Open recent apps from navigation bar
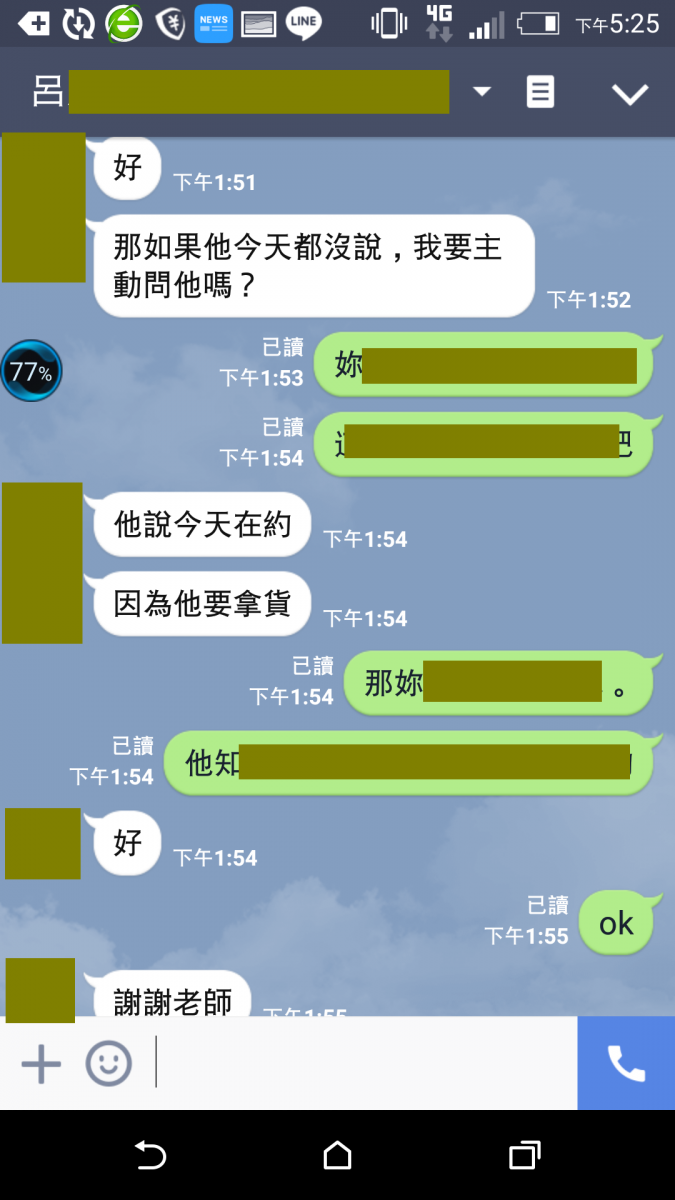The width and height of the screenshot is (675, 1200). coord(524,1156)
